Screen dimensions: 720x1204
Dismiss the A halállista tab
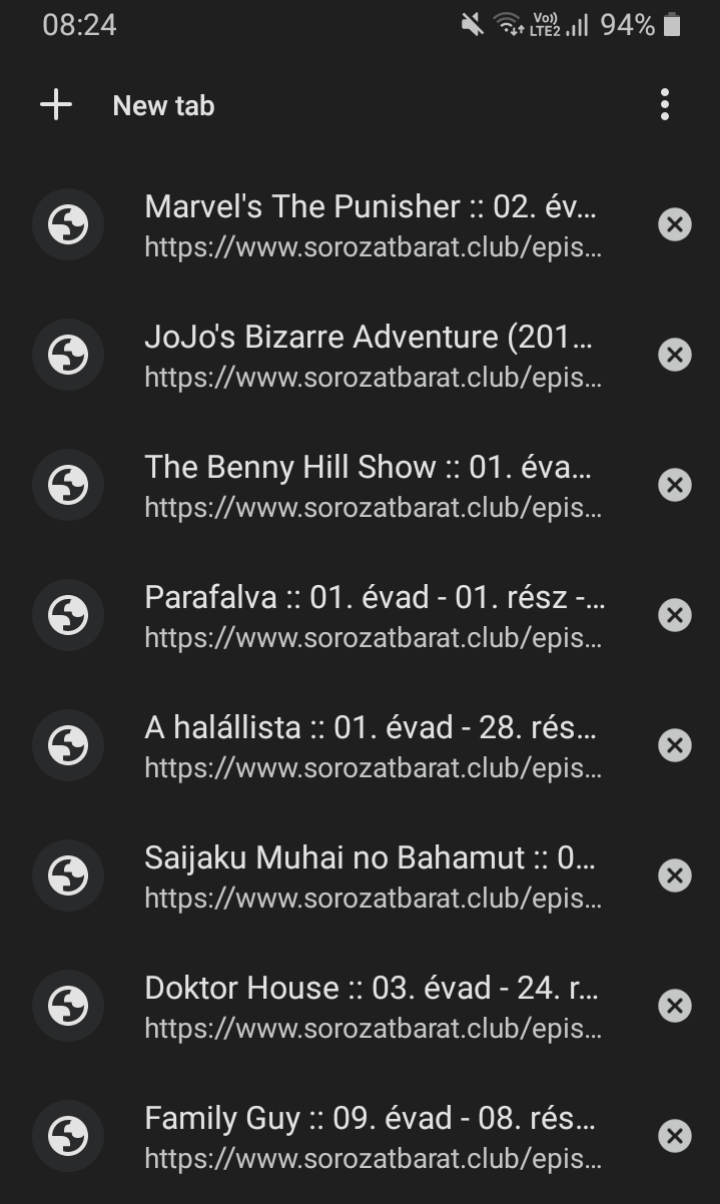click(675, 745)
